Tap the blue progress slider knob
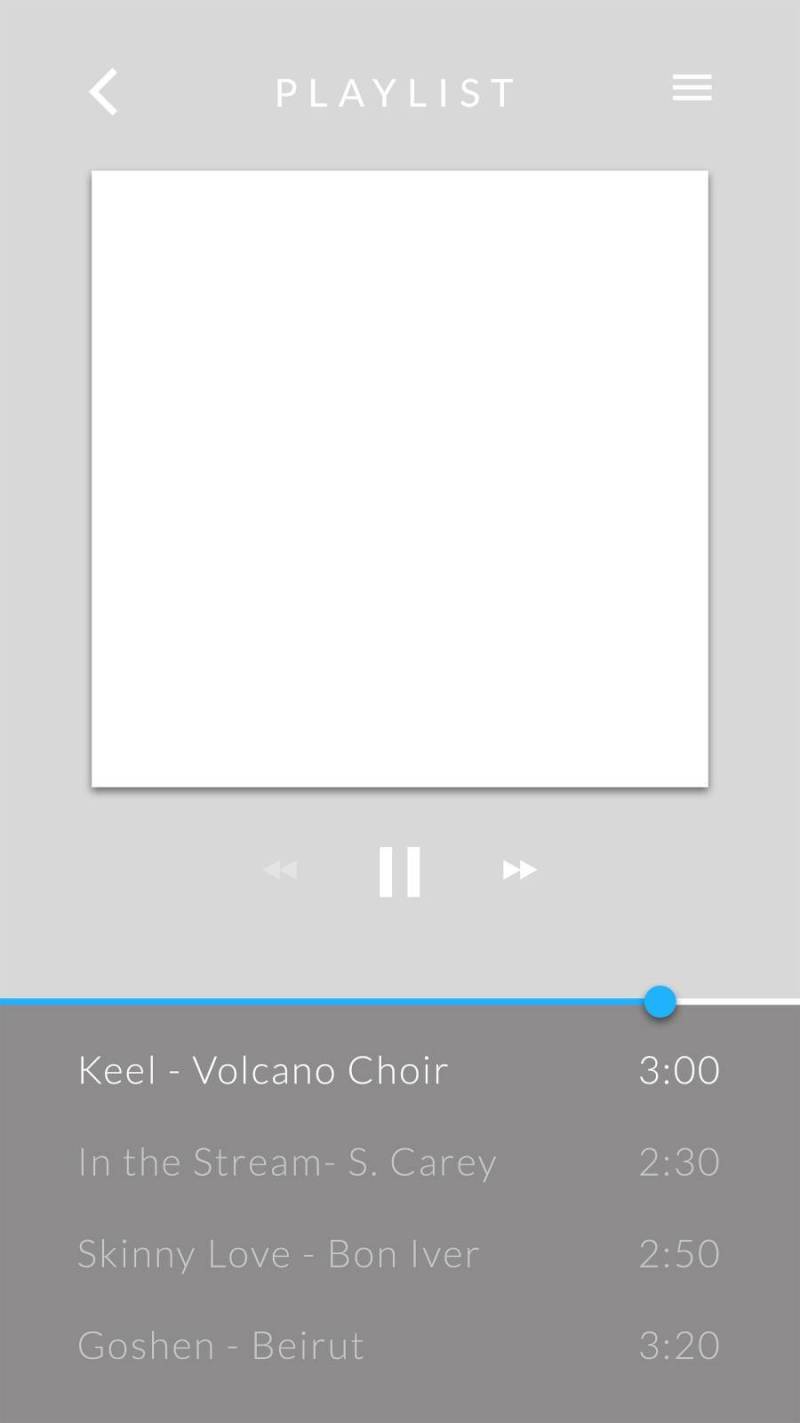 coord(660,1001)
